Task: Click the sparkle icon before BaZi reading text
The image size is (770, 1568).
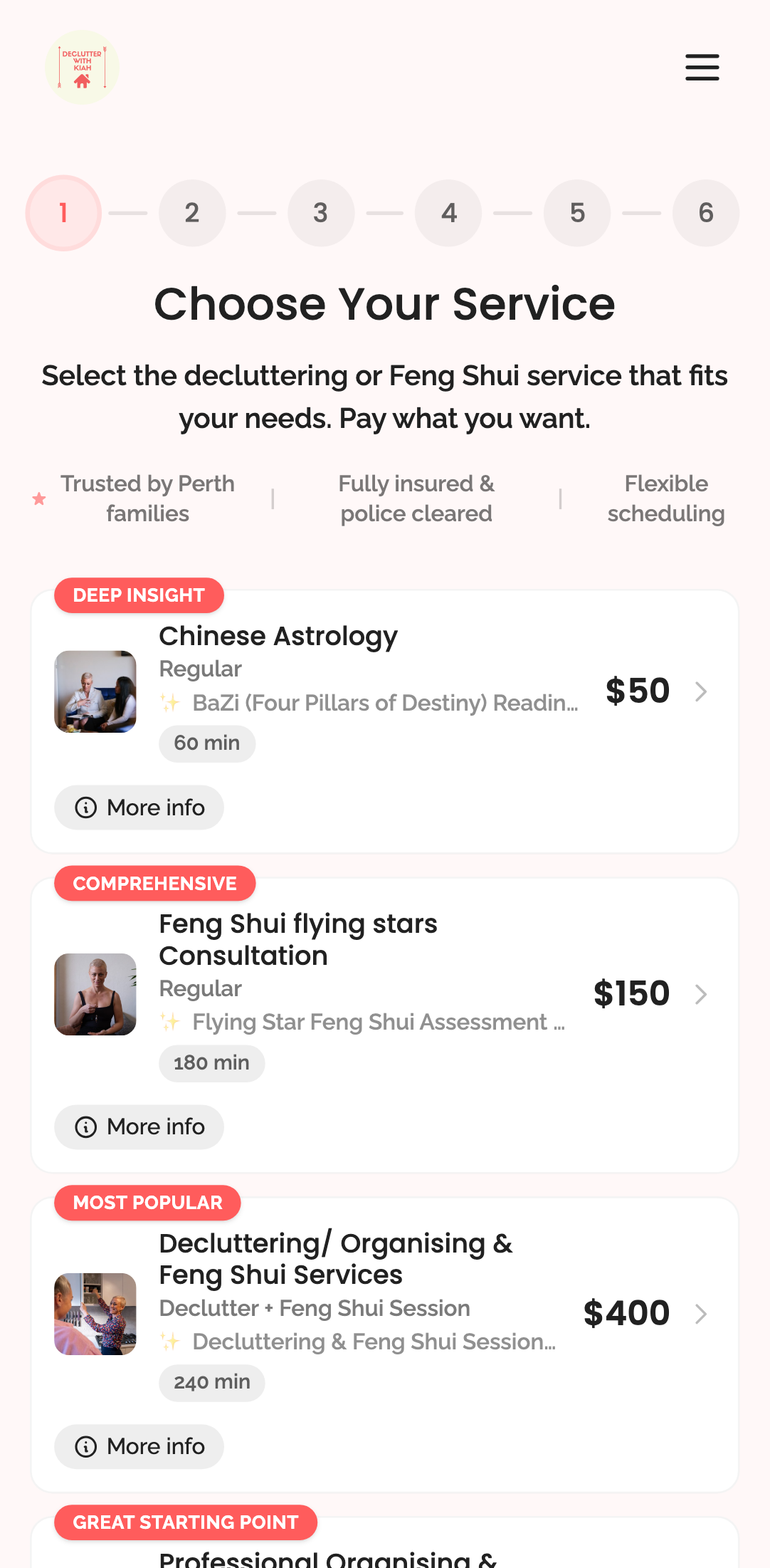Action: (169, 702)
